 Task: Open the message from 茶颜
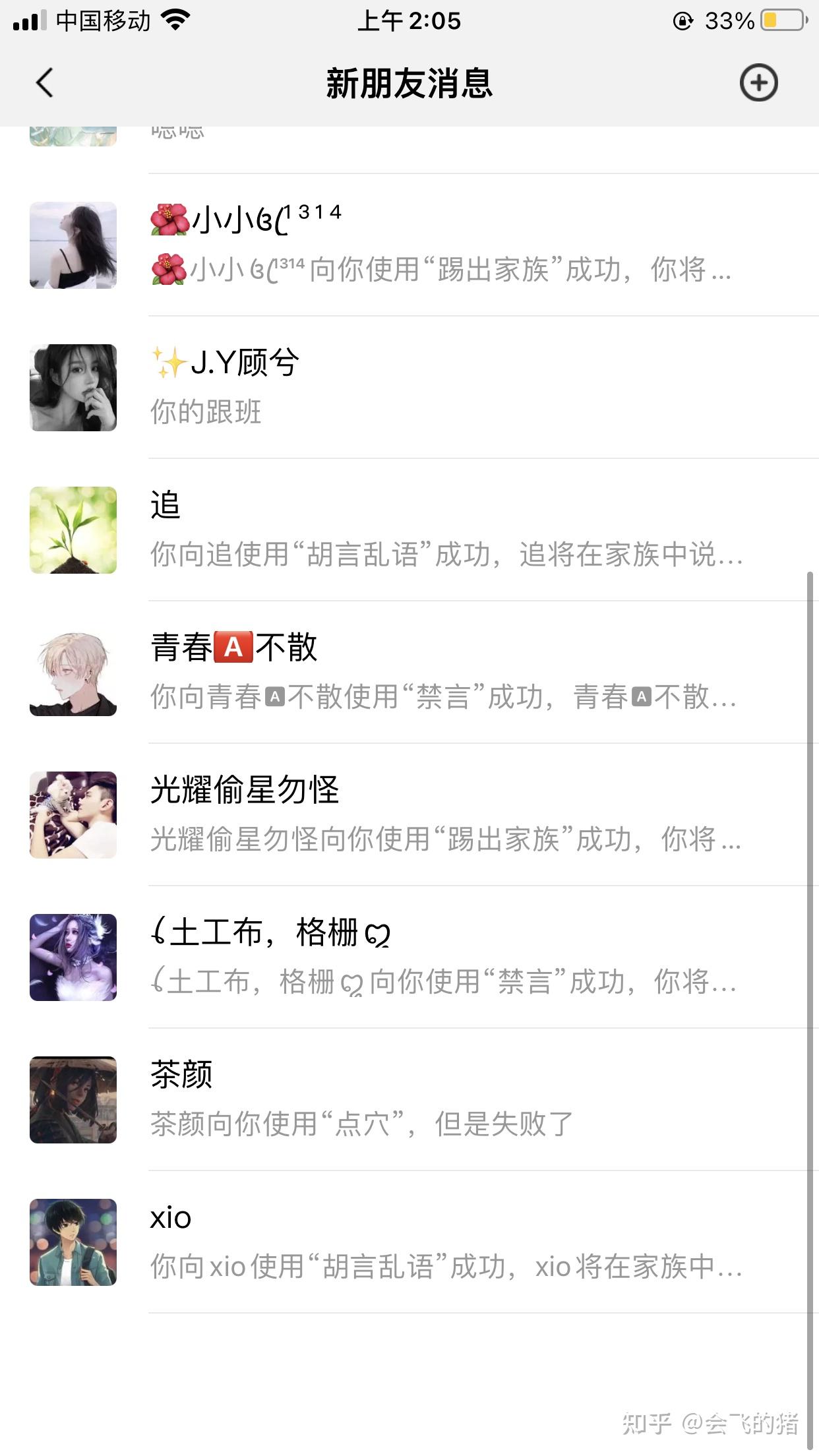pyautogui.click(x=409, y=1100)
